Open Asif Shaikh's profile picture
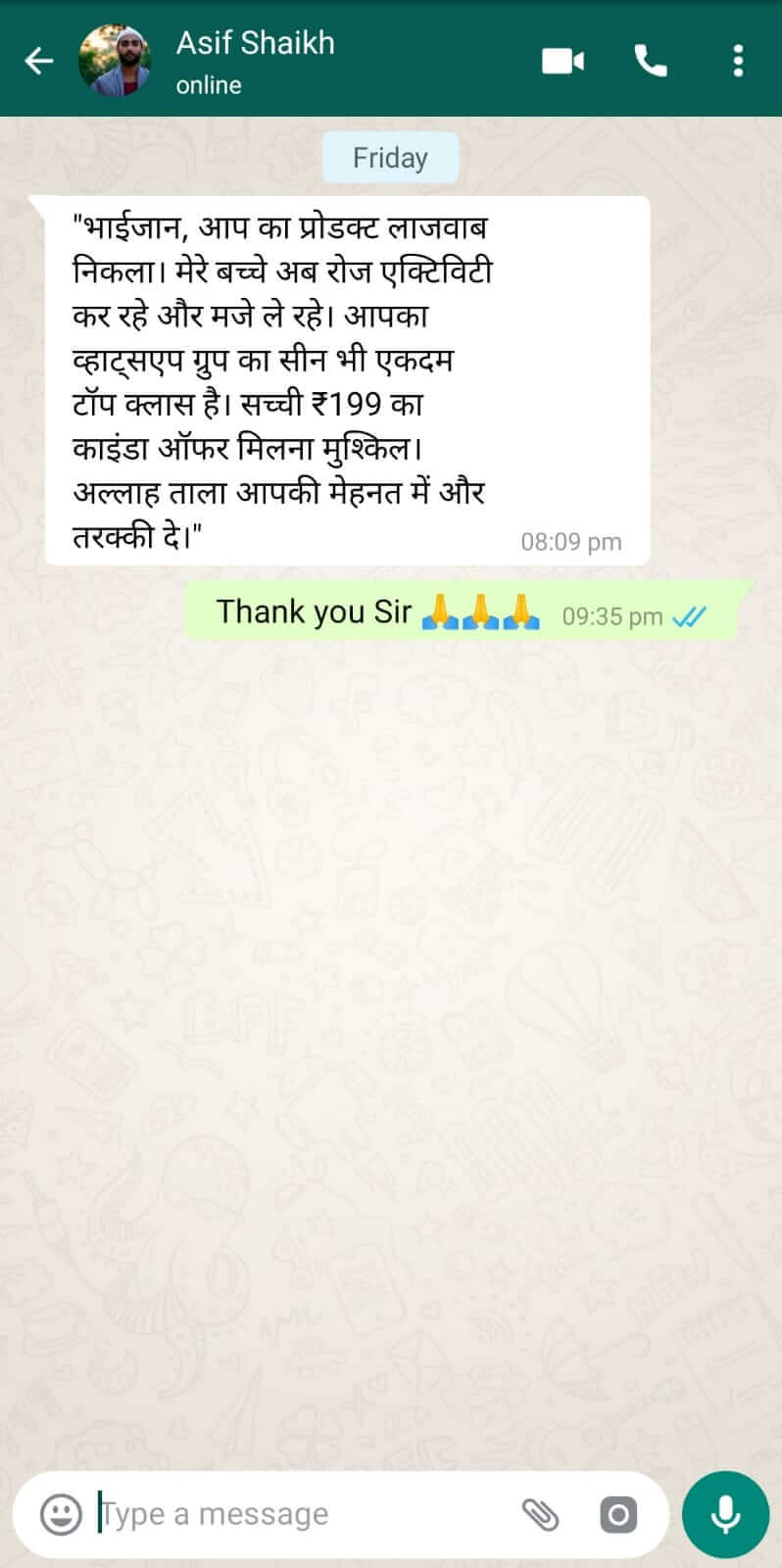 (x=114, y=61)
